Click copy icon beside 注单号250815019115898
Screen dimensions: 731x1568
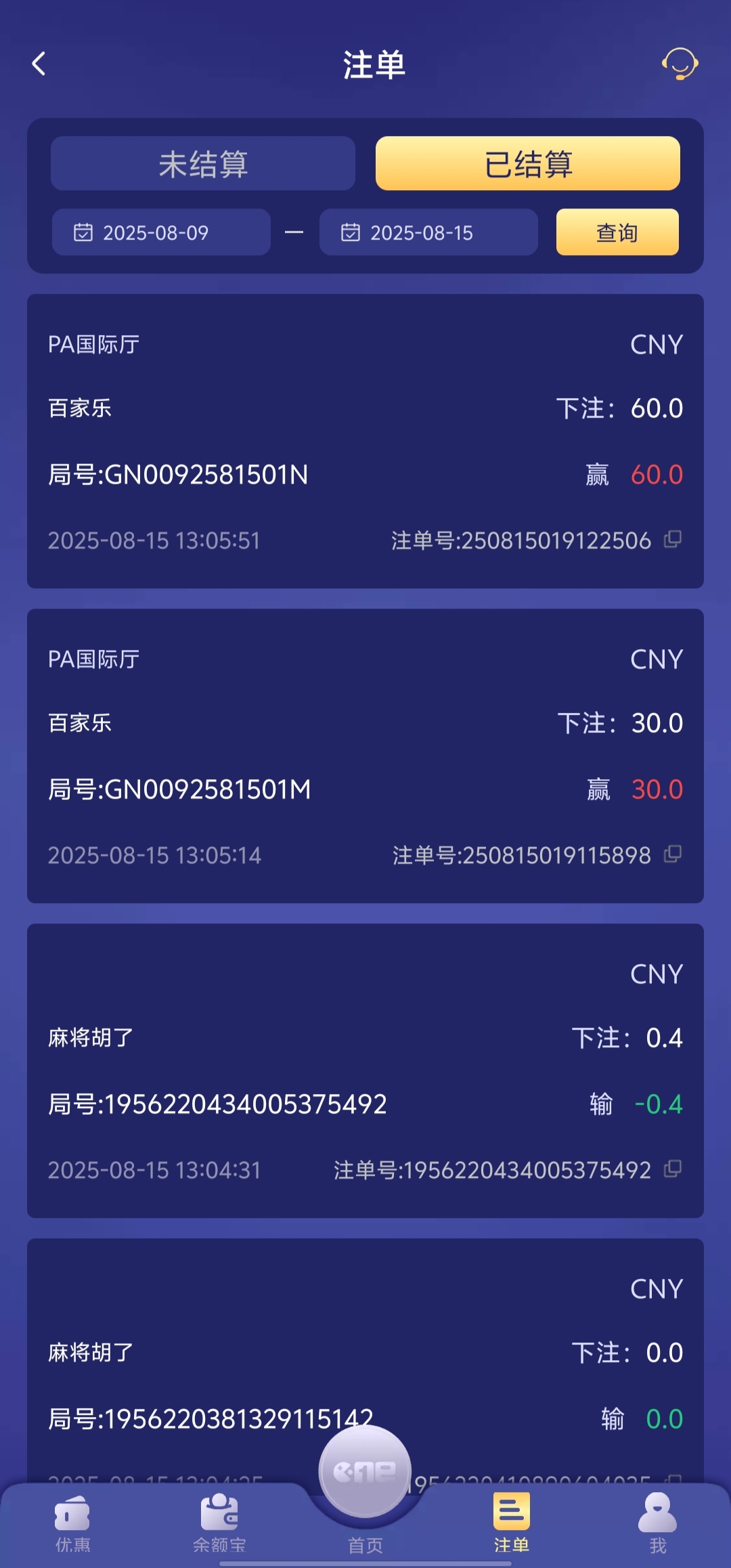[673, 855]
